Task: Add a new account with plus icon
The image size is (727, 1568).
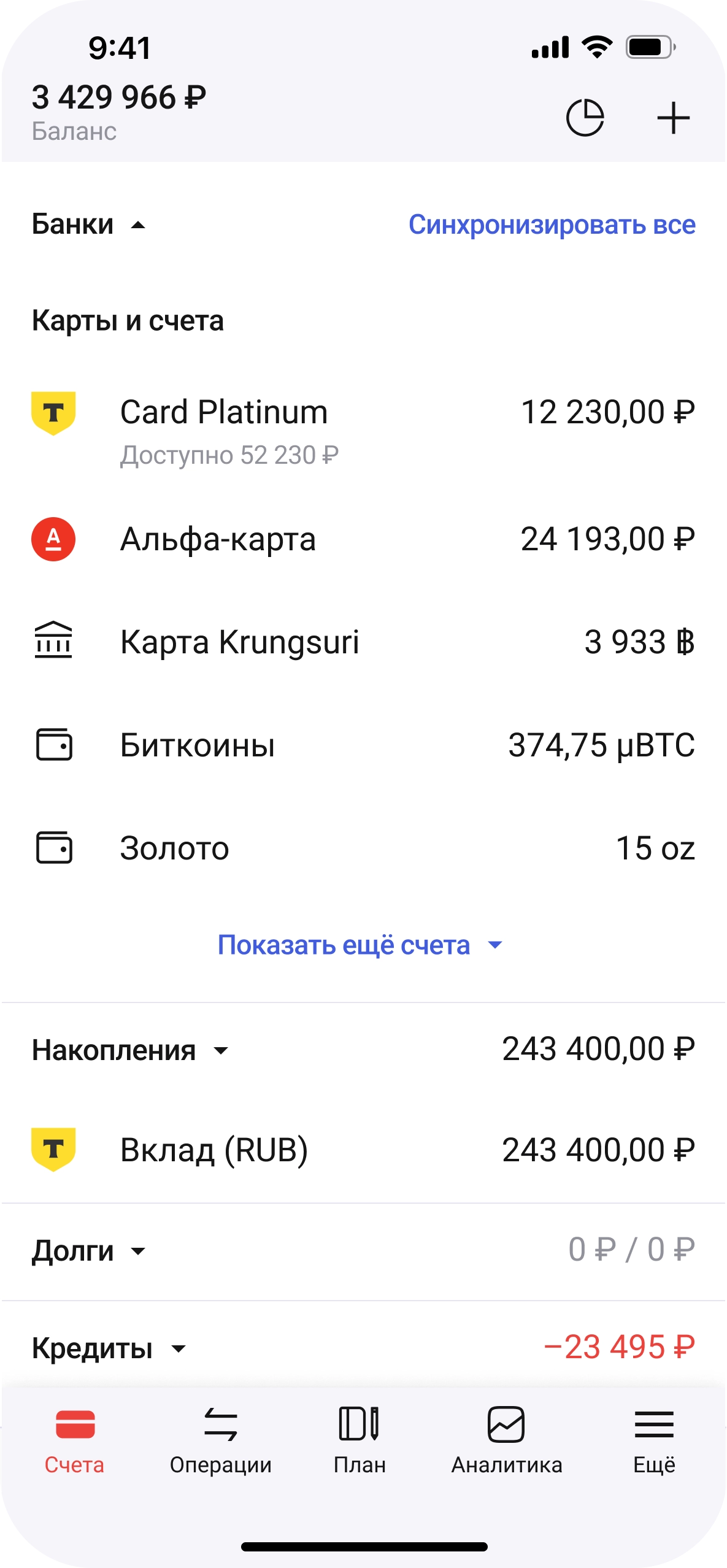Action: click(672, 118)
